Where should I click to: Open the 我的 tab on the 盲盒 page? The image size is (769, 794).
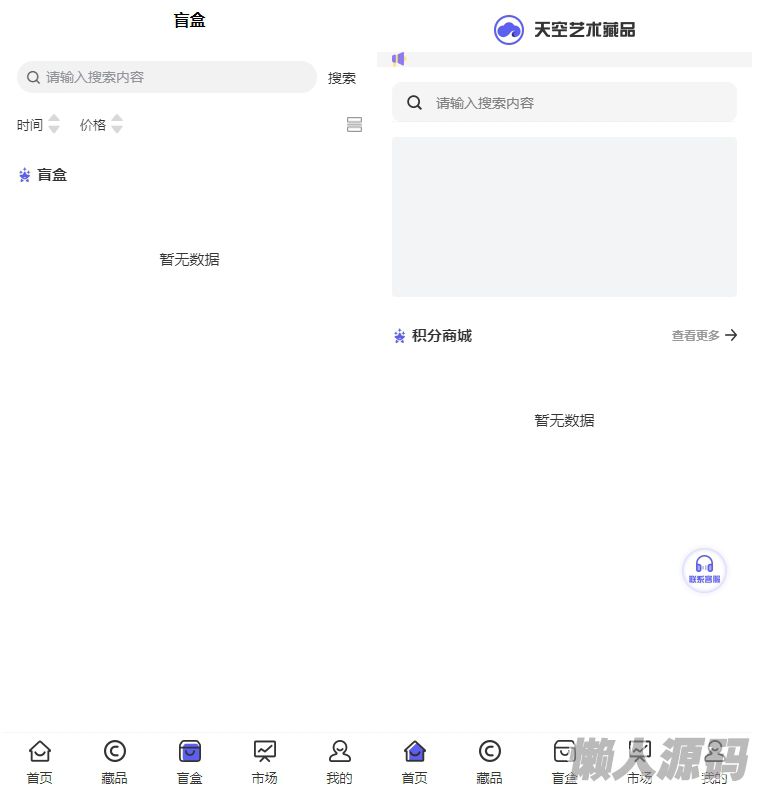point(339,762)
